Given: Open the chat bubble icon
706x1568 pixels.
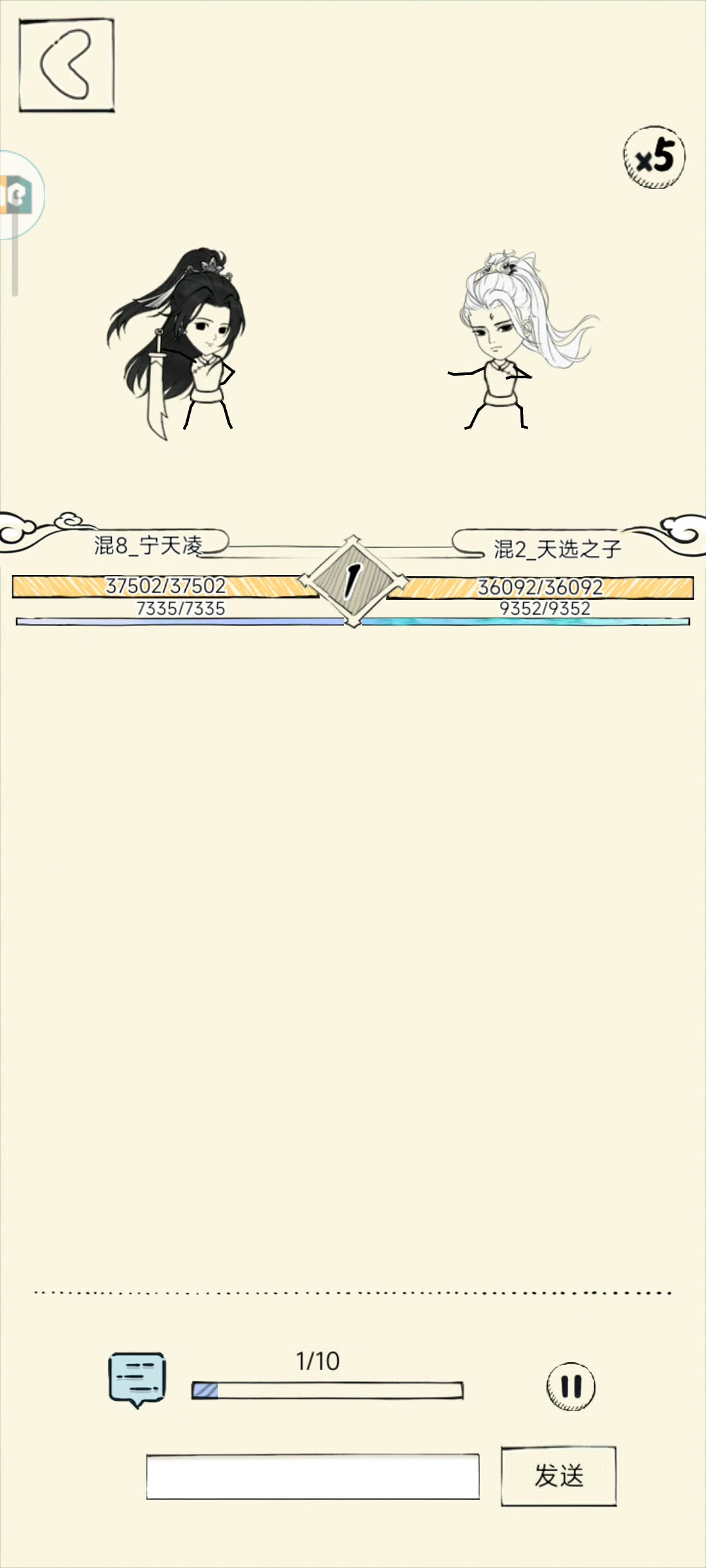Looking at the screenshot, I should 137,1379.
